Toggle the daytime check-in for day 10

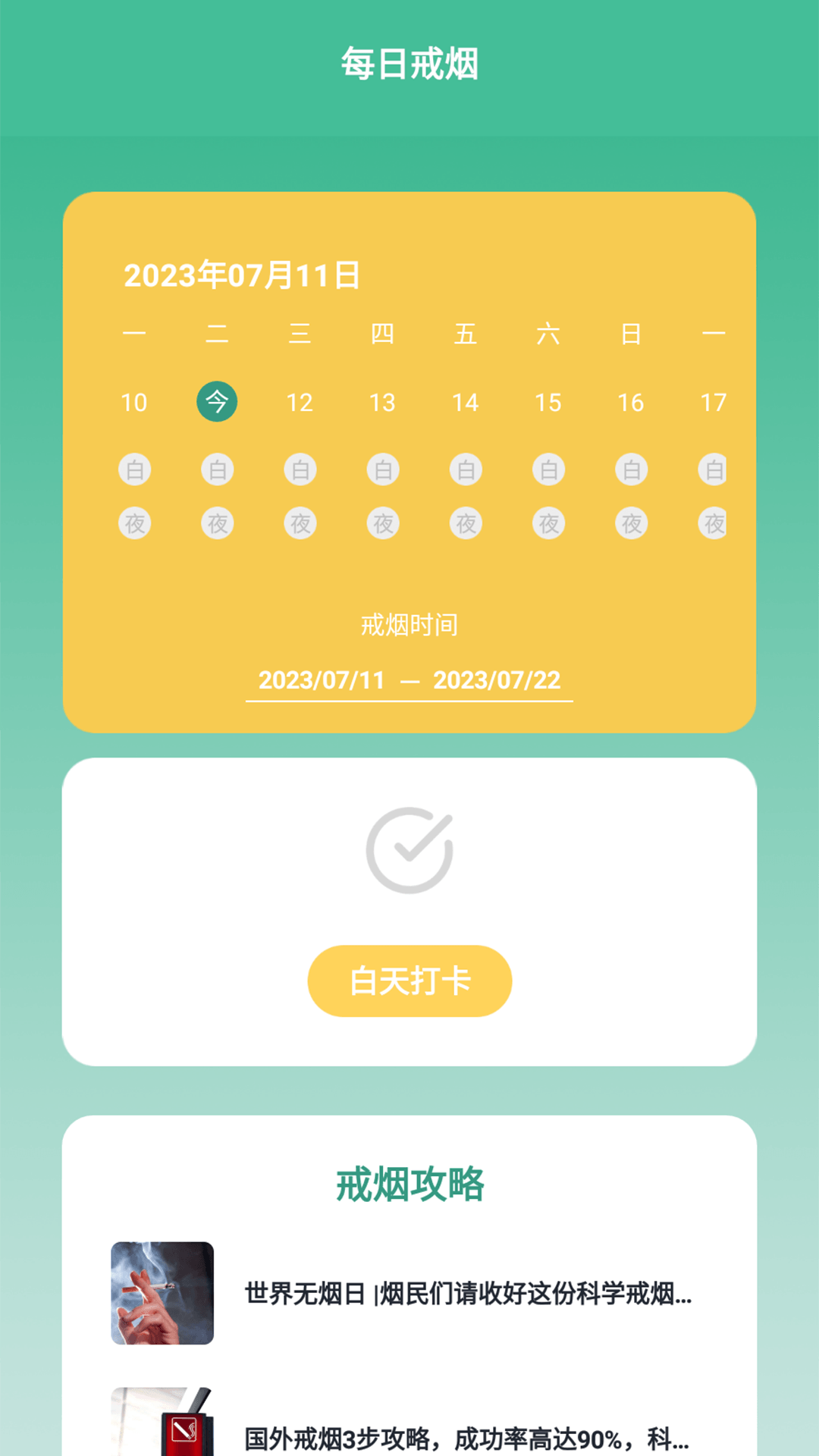click(x=133, y=469)
